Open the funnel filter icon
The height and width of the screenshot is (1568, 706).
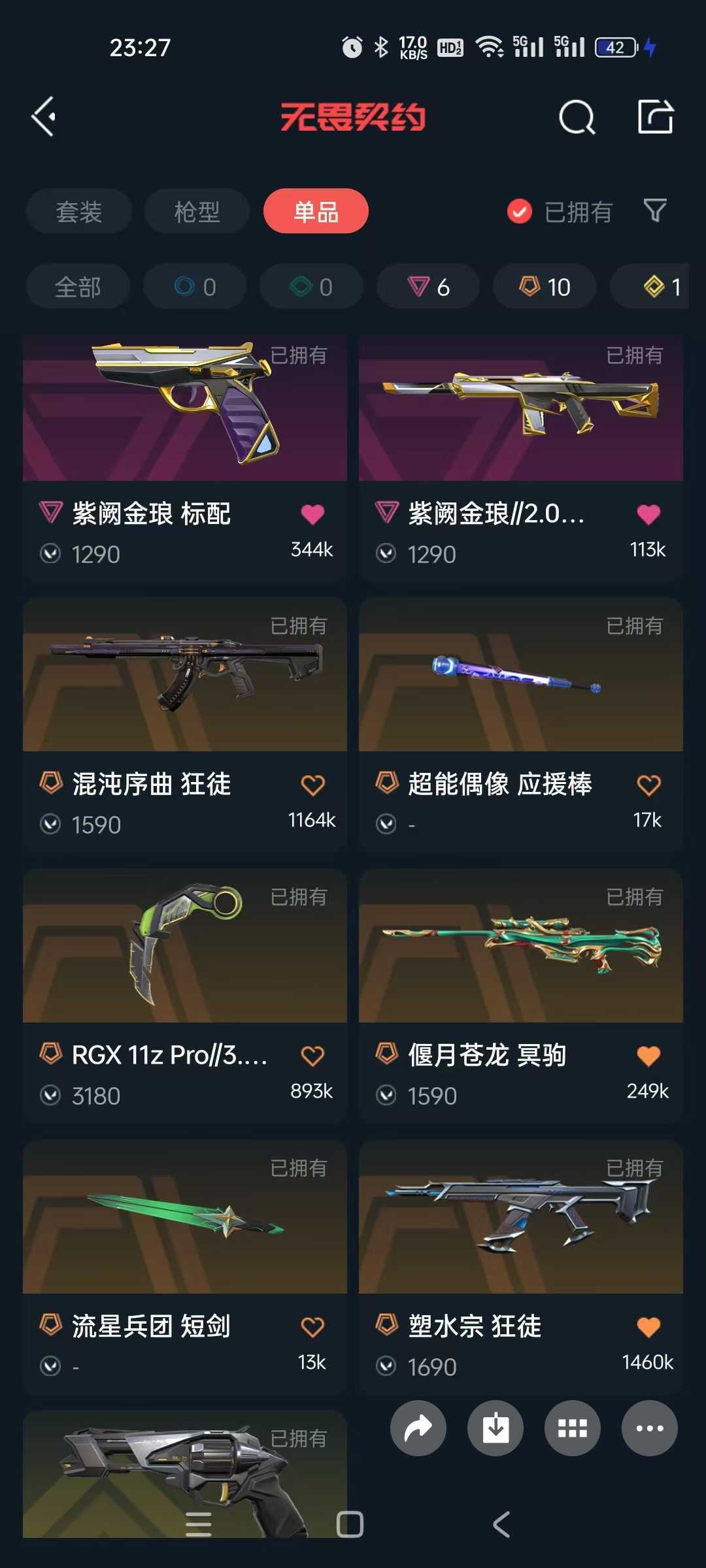pyautogui.click(x=655, y=211)
